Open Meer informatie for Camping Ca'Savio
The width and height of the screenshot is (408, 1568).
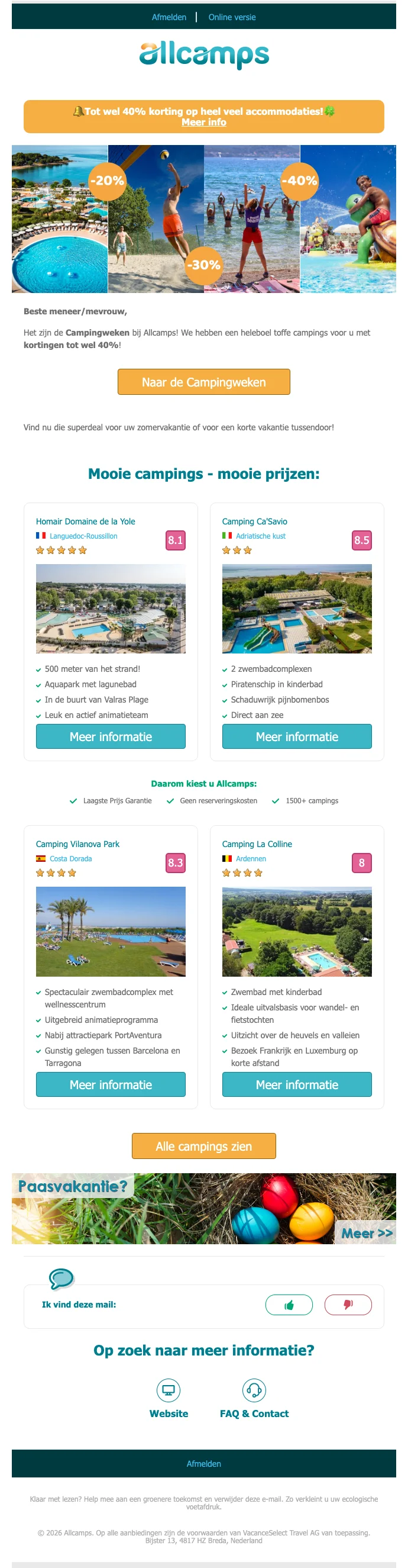tap(297, 736)
